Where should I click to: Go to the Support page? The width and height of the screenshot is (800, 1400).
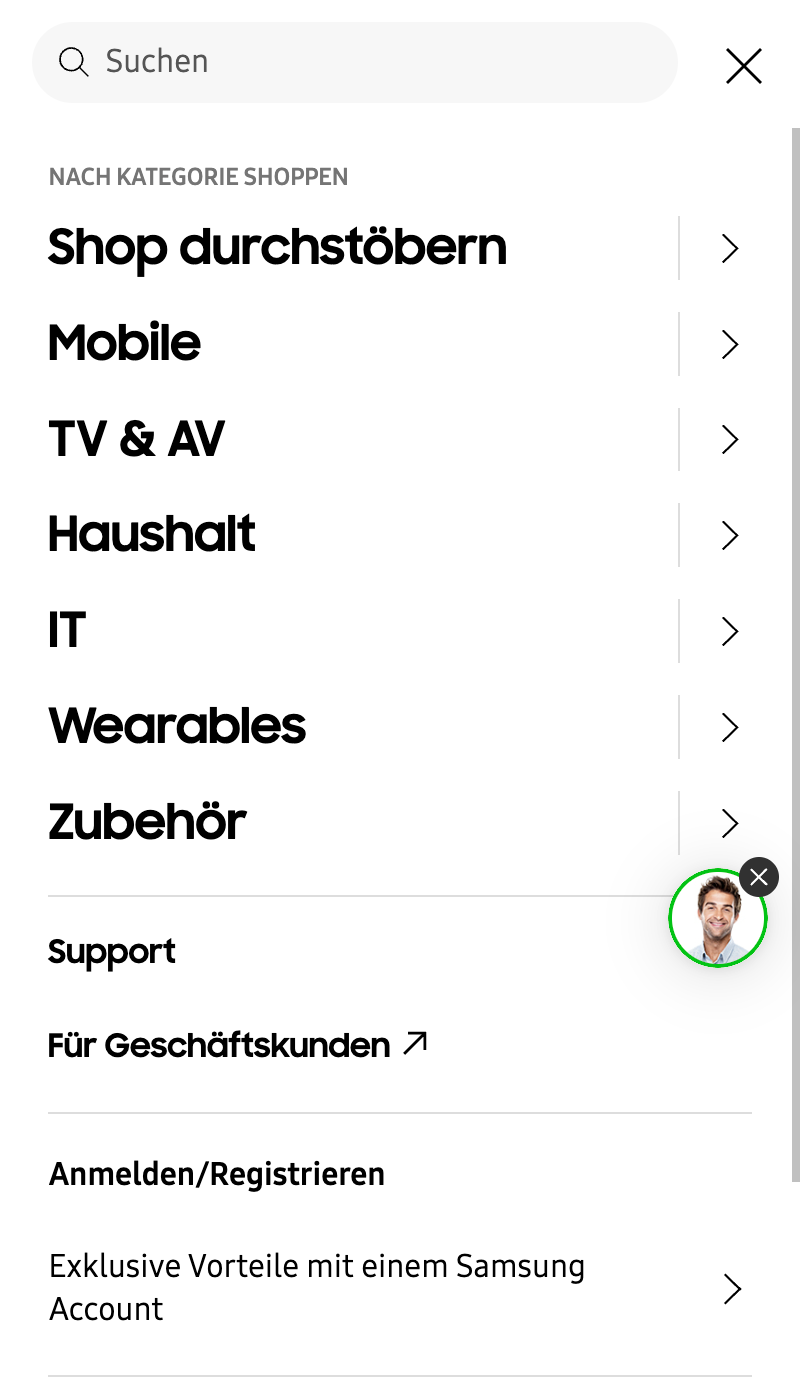pos(112,951)
